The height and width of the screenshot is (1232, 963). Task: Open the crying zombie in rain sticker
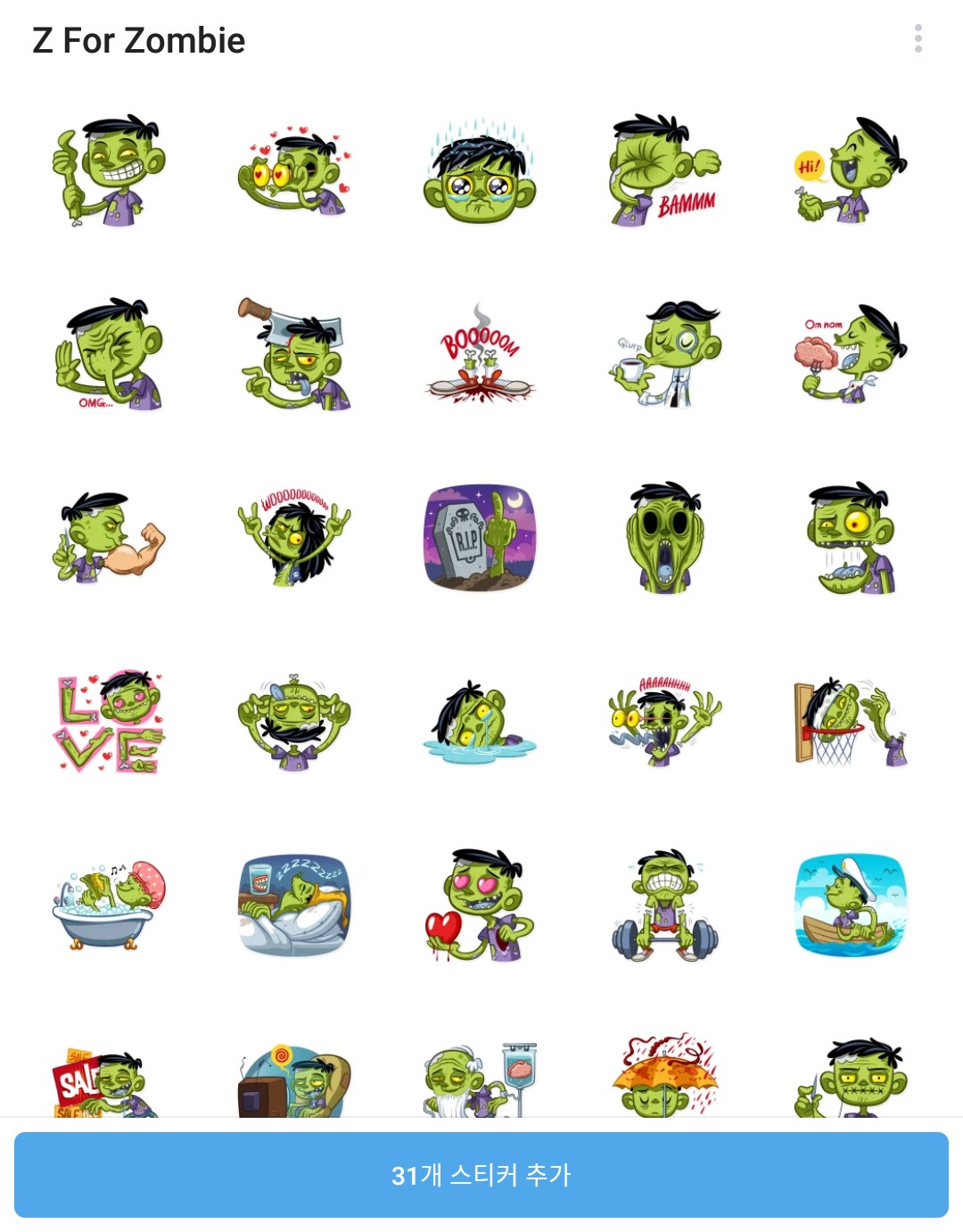pyautogui.click(x=480, y=170)
